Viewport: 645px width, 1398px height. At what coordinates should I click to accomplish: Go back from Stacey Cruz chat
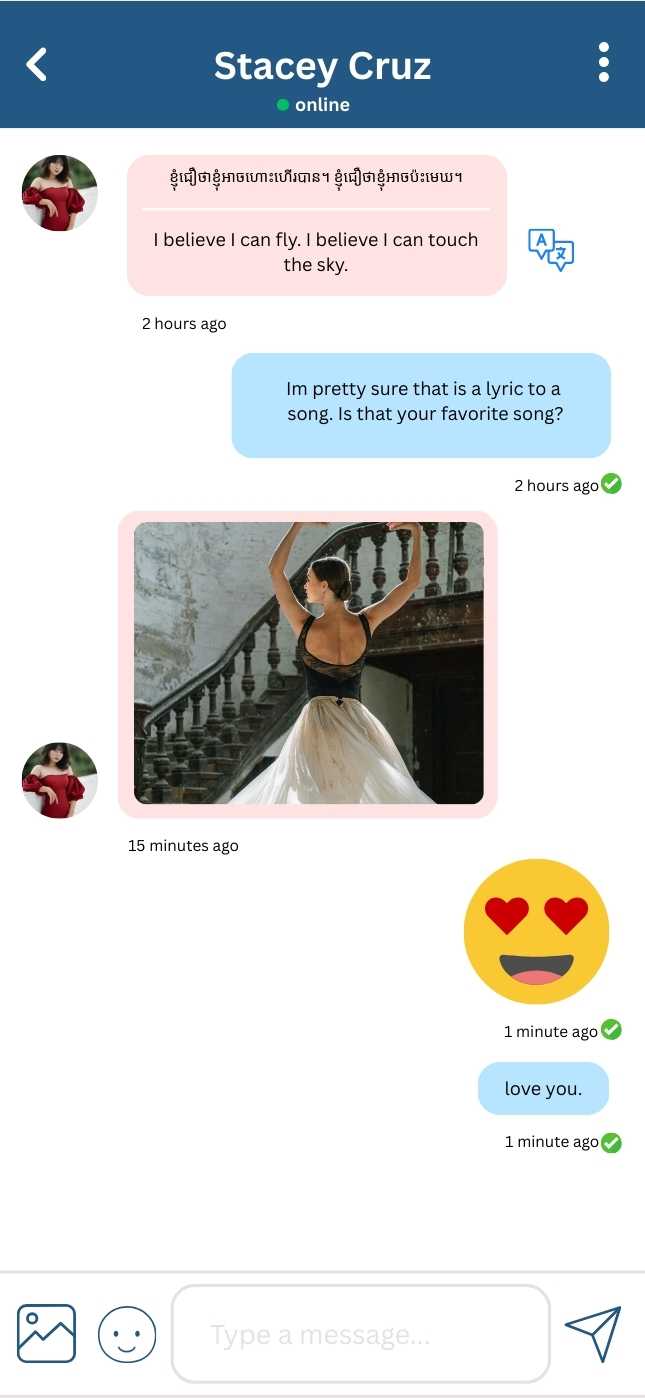37,64
